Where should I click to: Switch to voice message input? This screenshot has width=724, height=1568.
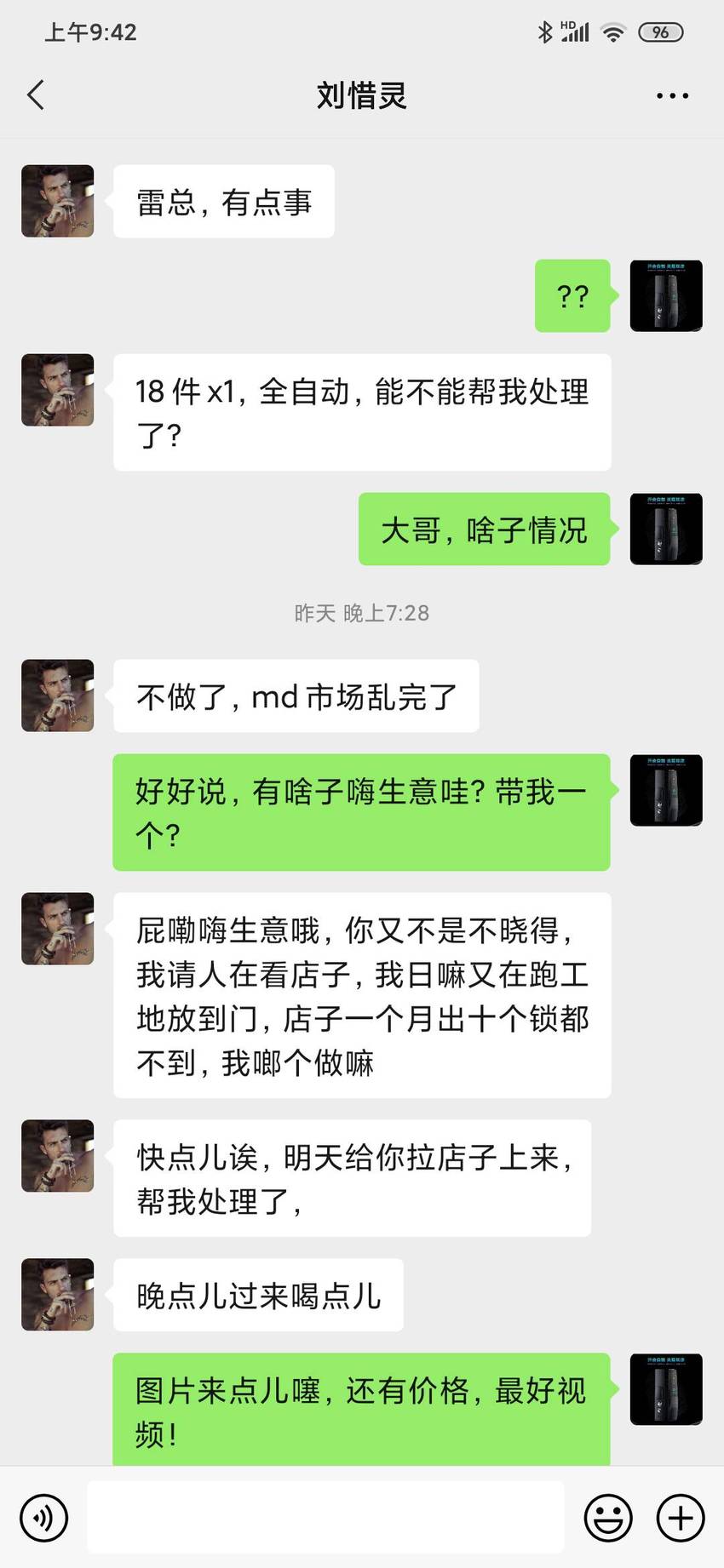43,1518
